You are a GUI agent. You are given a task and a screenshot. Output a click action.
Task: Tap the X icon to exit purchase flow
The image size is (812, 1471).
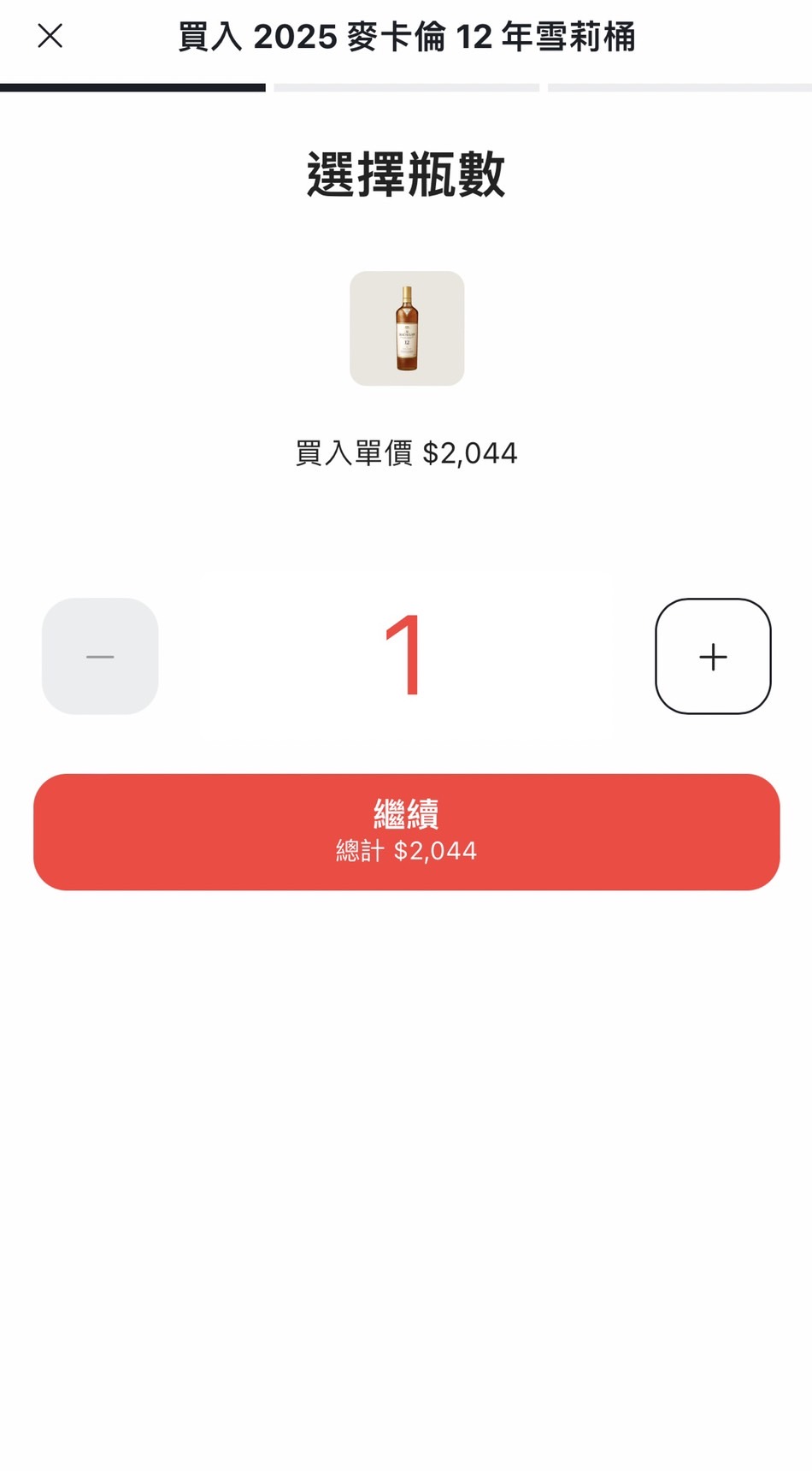point(49,35)
